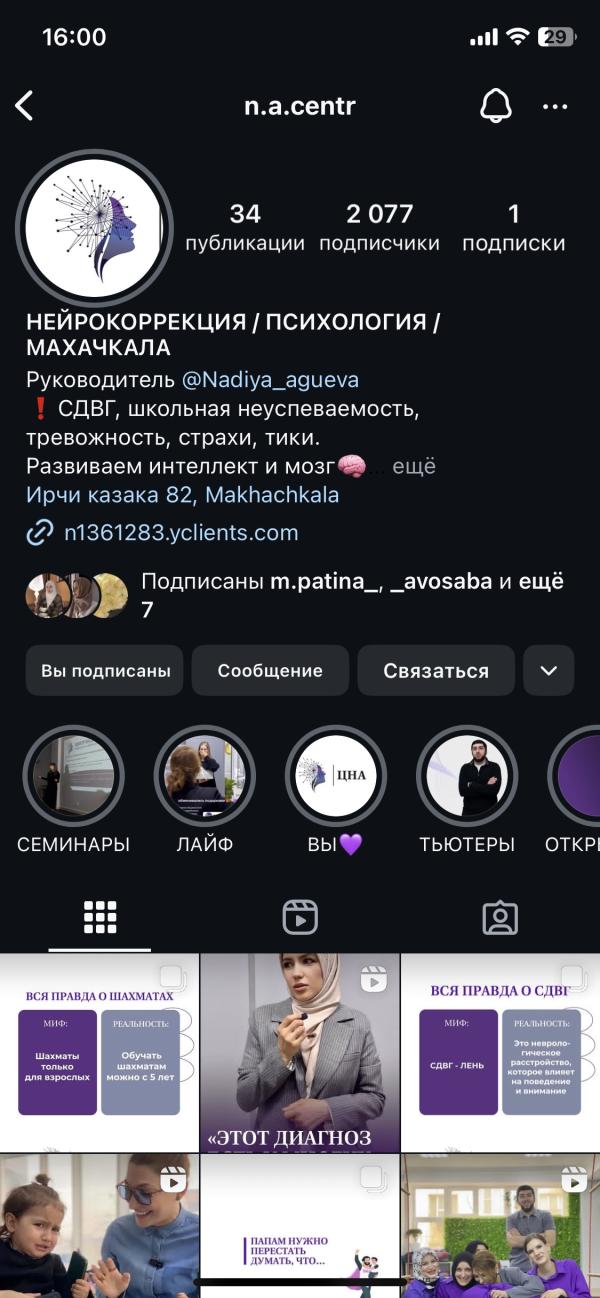
Task: Expand suggested accounts with the chevron button
Action: [548, 671]
